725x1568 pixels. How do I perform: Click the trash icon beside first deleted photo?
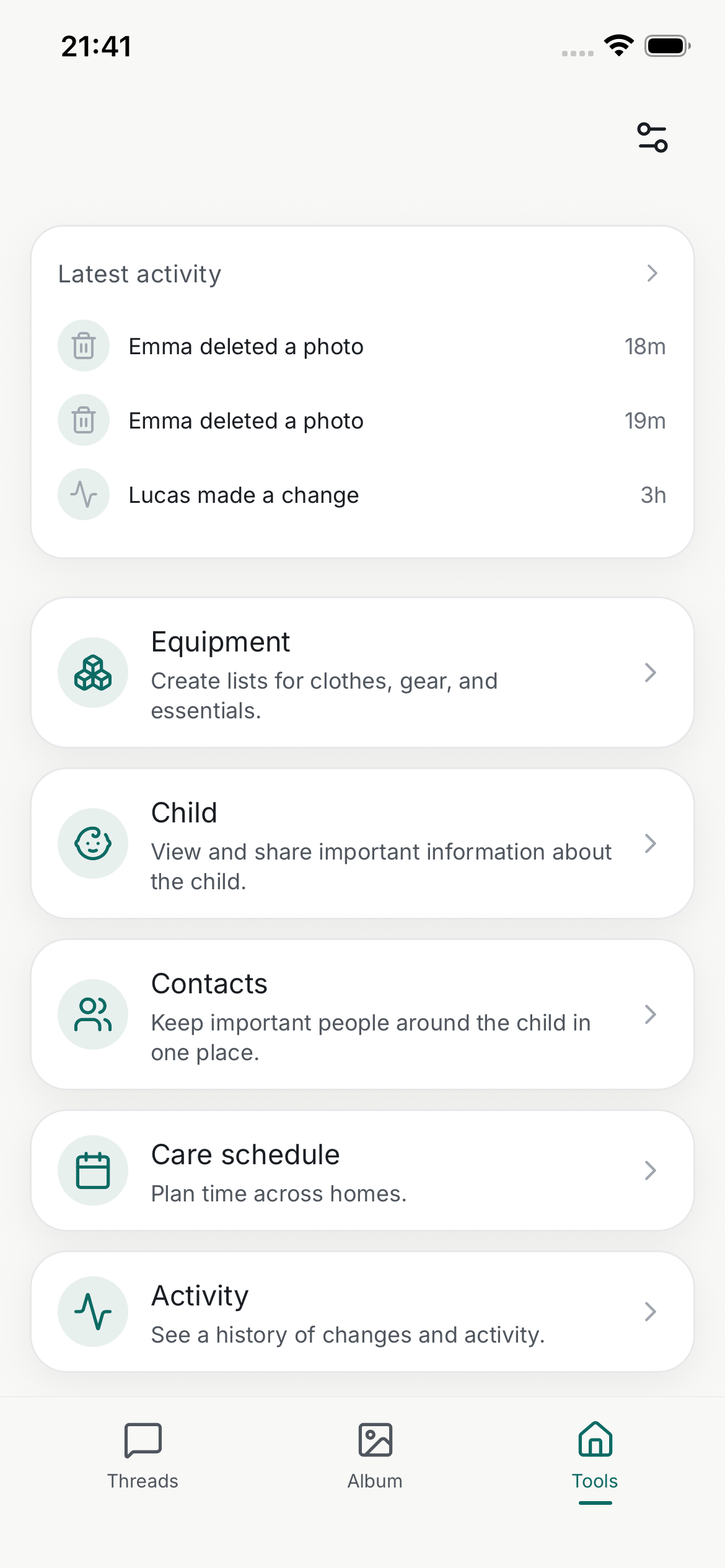point(83,346)
